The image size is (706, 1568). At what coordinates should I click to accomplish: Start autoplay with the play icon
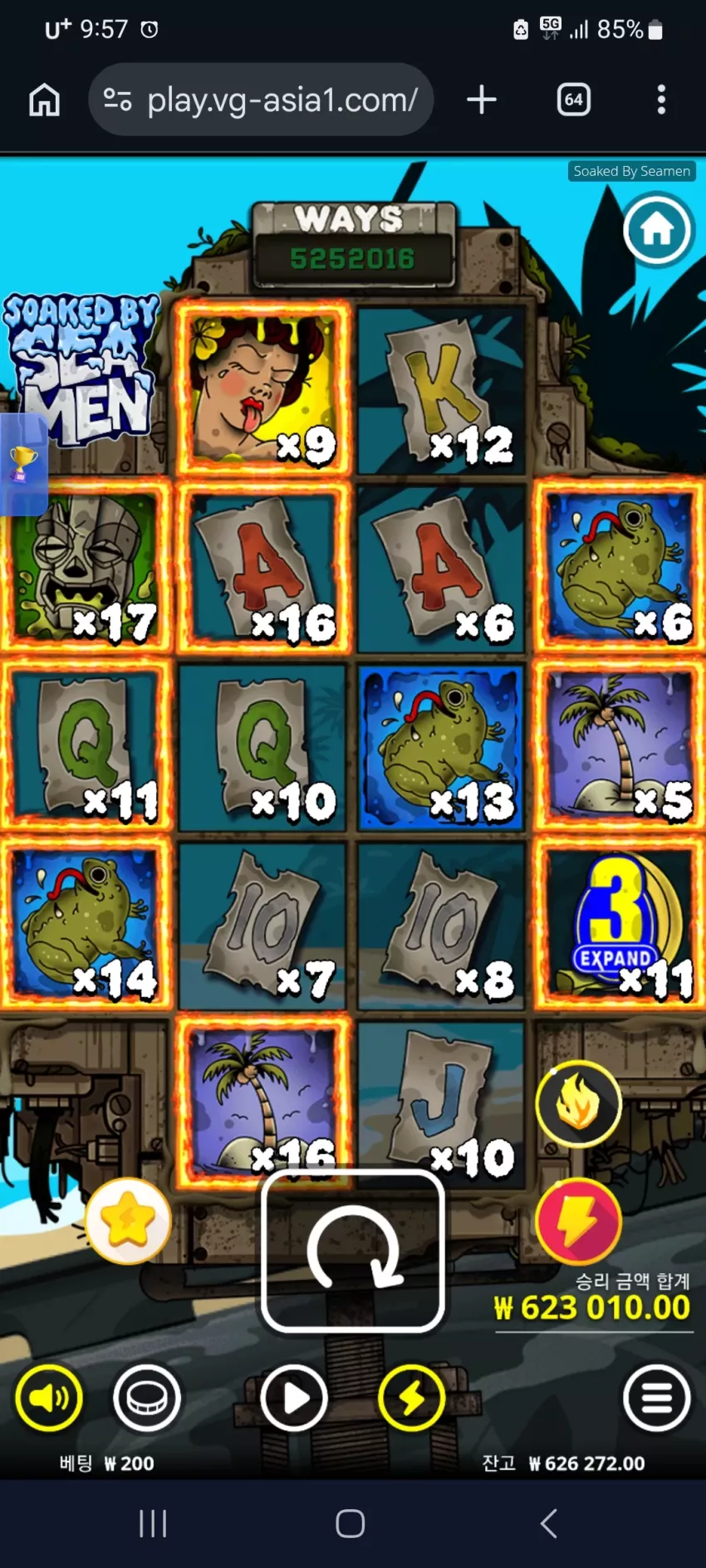coord(294,1399)
